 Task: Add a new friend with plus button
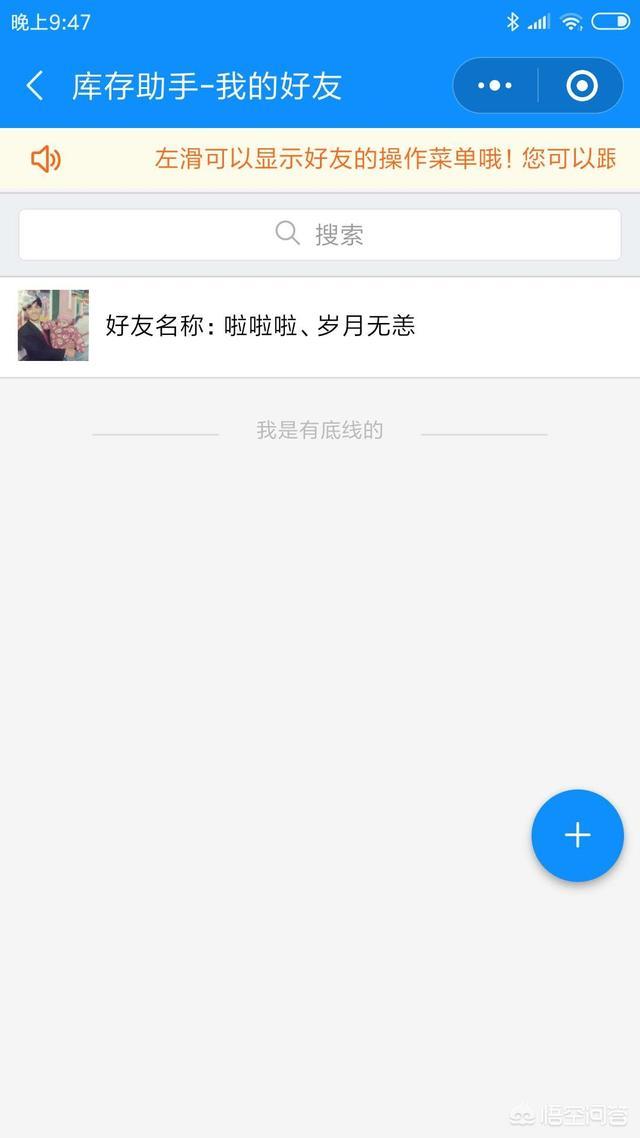[x=577, y=836]
